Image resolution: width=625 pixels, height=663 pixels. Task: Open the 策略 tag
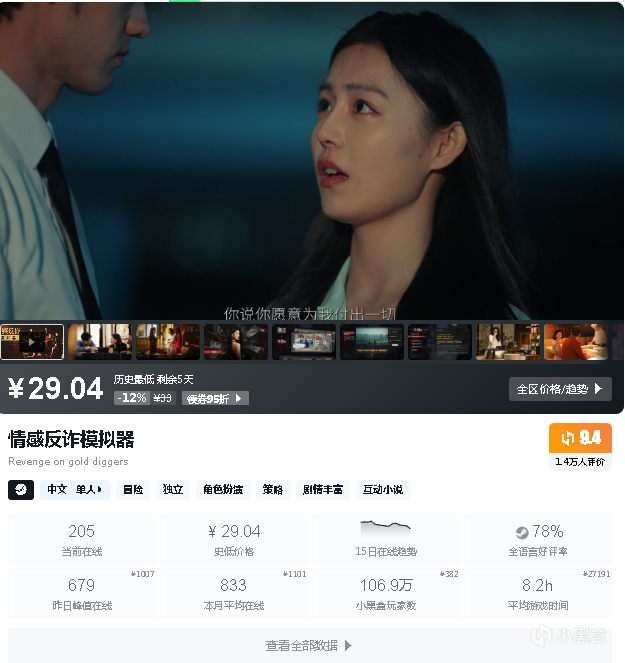click(x=272, y=490)
